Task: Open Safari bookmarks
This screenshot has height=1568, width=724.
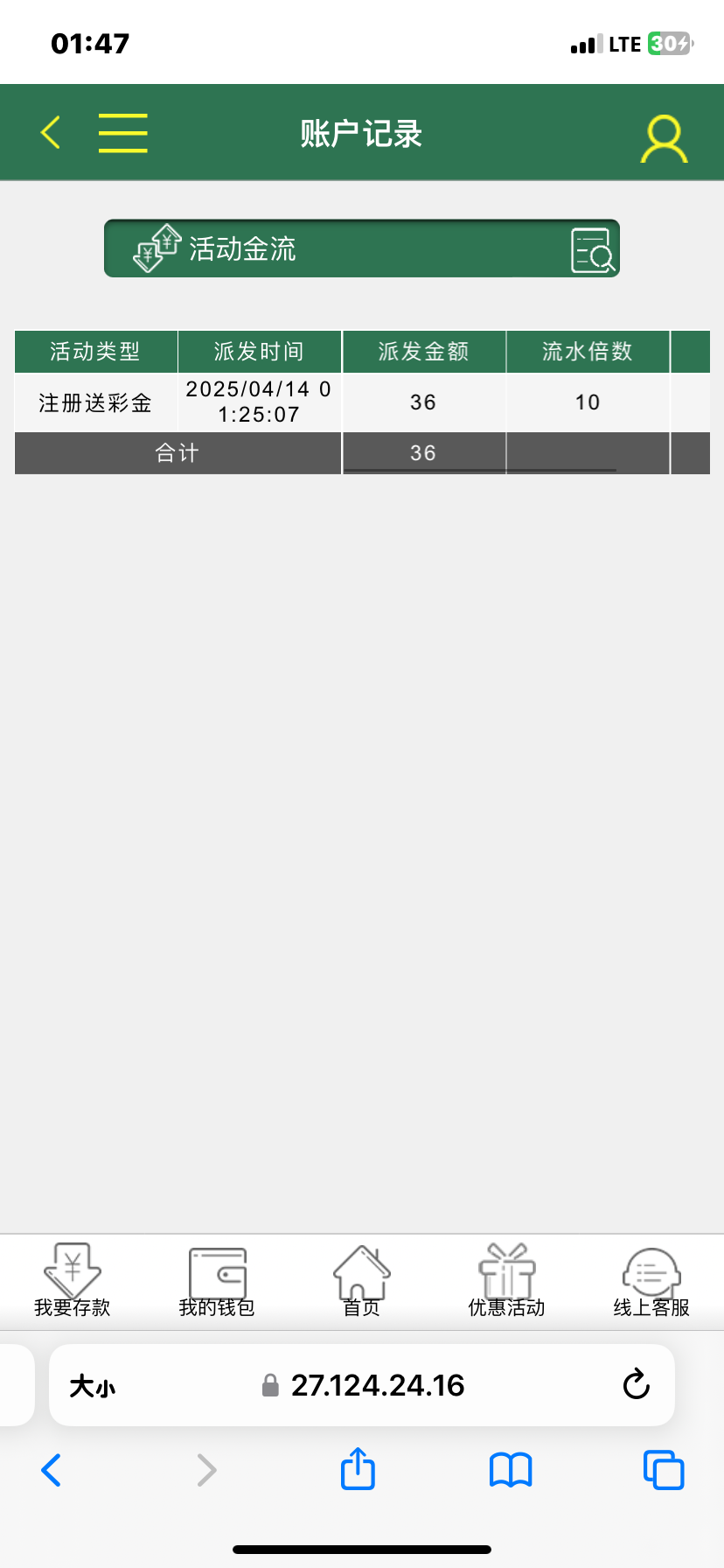Action: [511, 1470]
